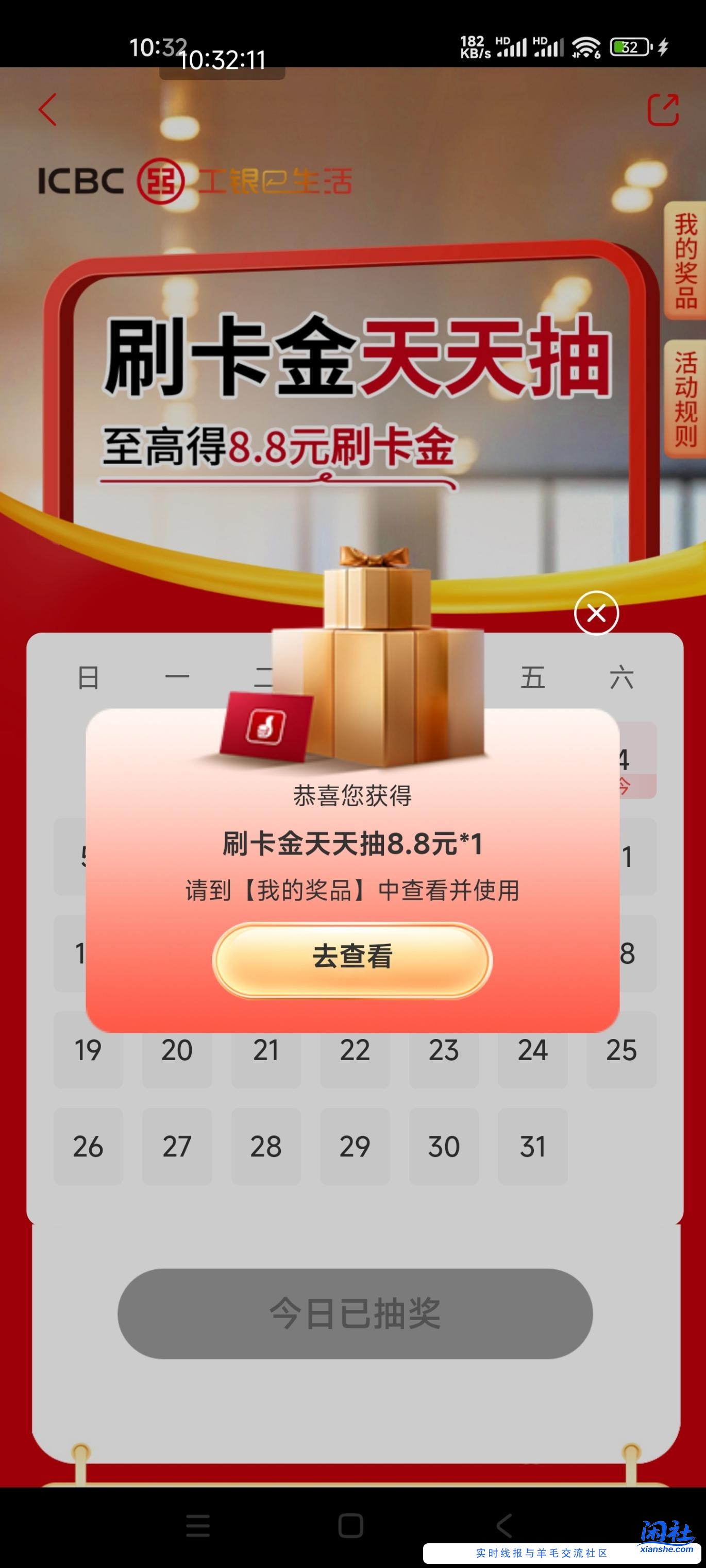706x1568 pixels.
Task: Close the prize popup dialog
Action: pyautogui.click(x=596, y=613)
